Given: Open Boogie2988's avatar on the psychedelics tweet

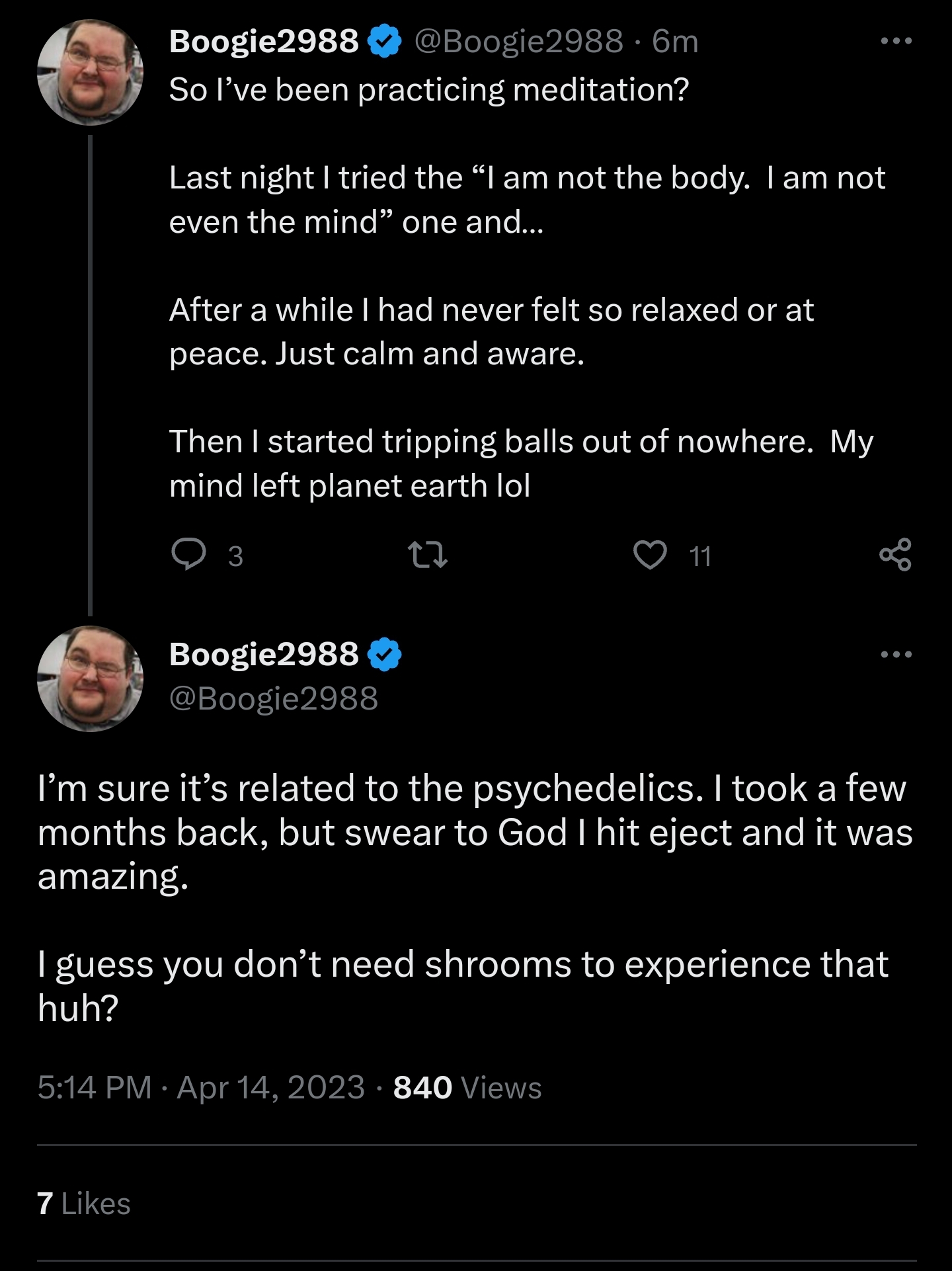Looking at the screenshot, I should 90,678.
